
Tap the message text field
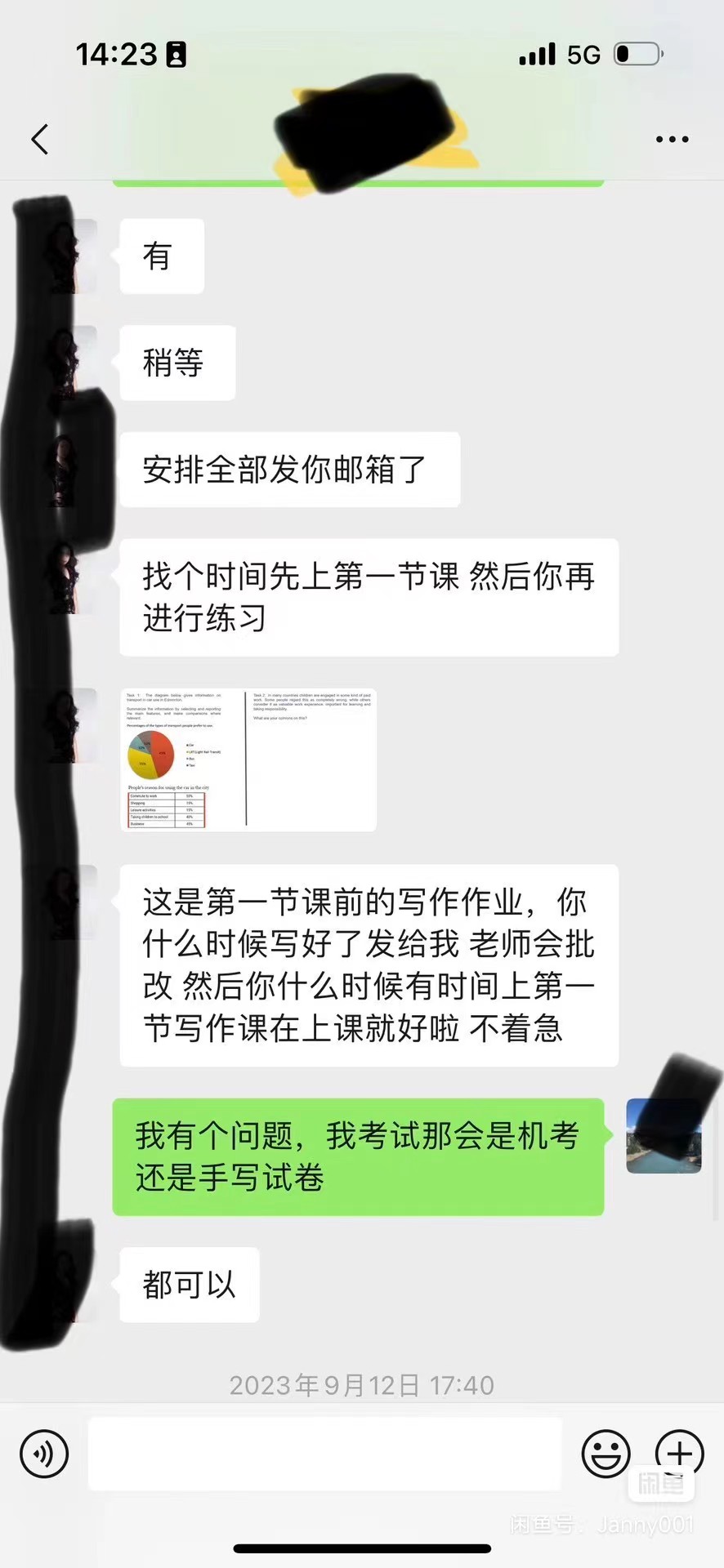[x=324, y=1454]
